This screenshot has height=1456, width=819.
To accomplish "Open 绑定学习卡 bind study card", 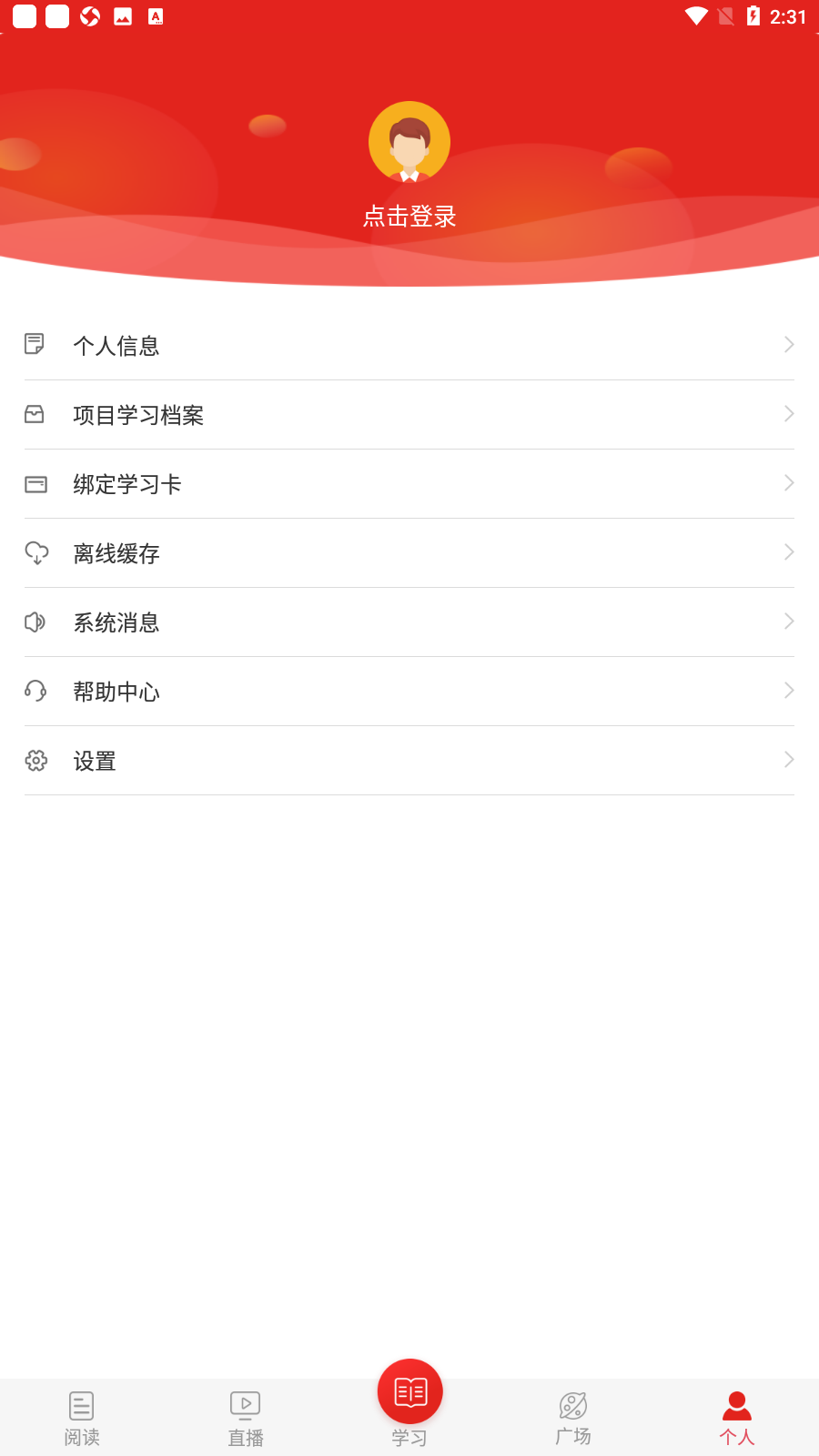I will tap(409, 484).
